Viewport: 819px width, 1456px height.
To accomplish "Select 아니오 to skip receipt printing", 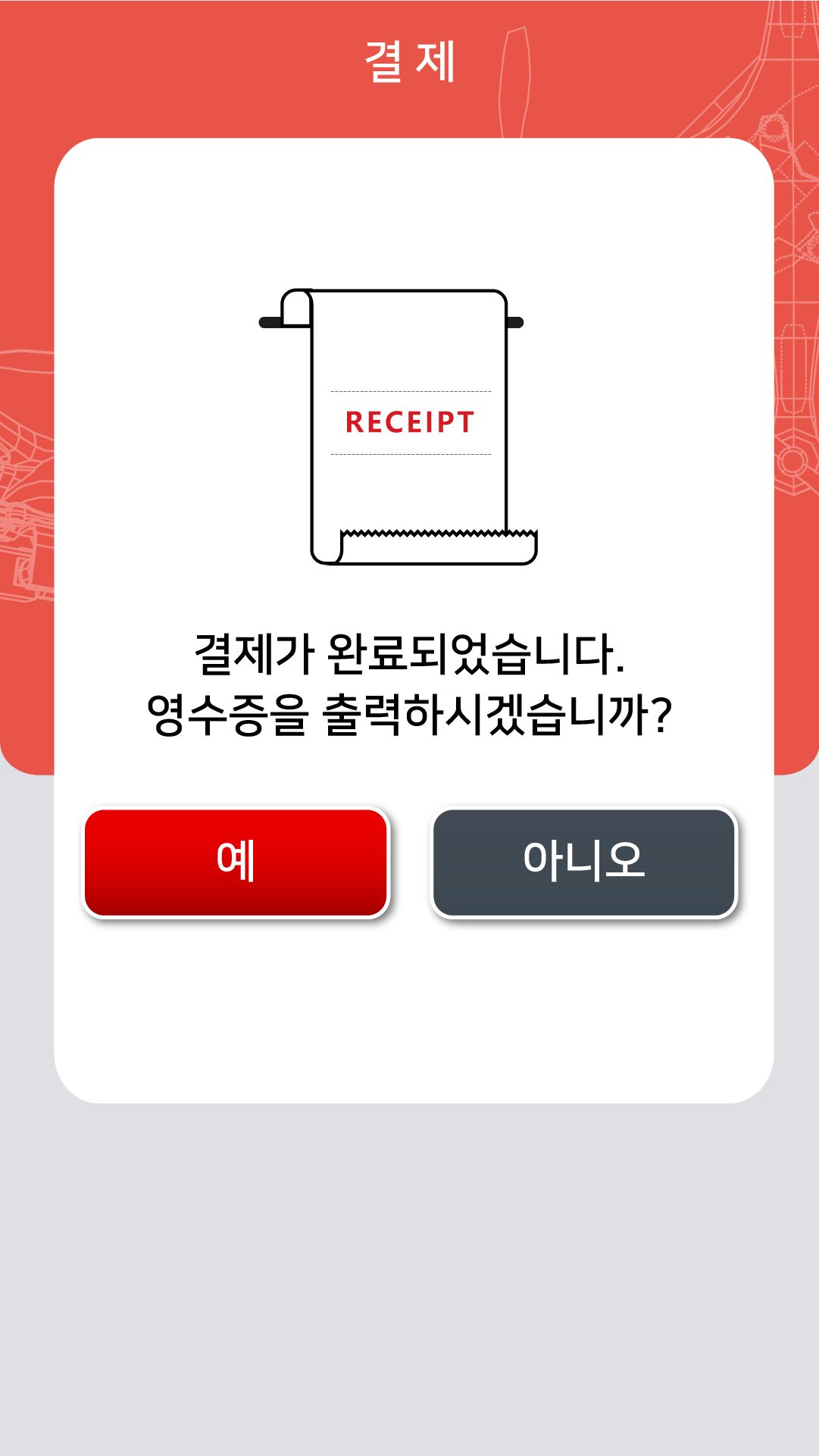I will tap(583, 862).
